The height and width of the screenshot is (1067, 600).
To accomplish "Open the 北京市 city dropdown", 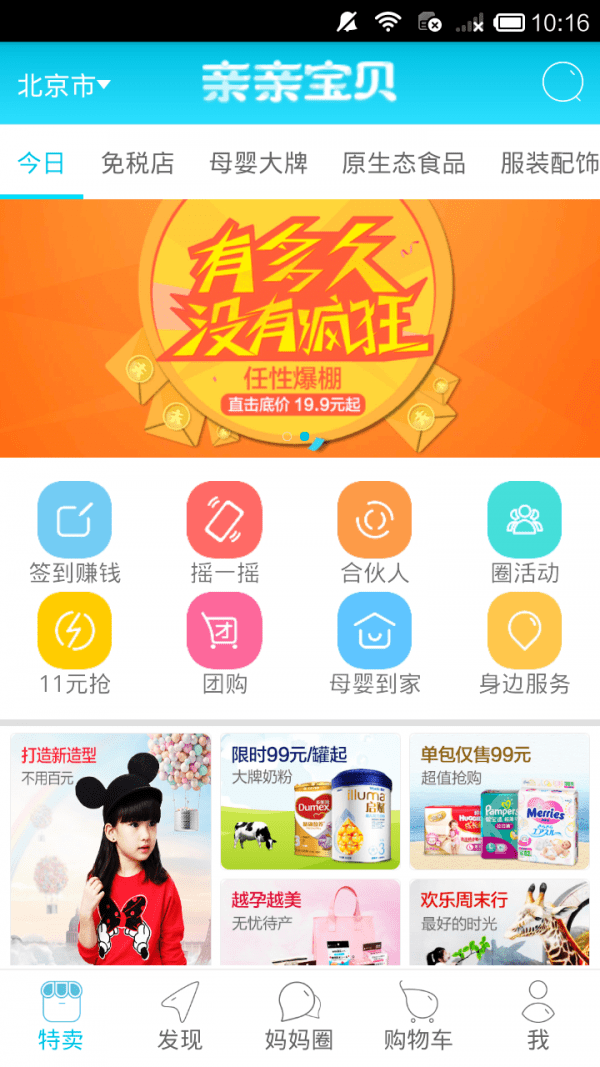I will [64, 86].
